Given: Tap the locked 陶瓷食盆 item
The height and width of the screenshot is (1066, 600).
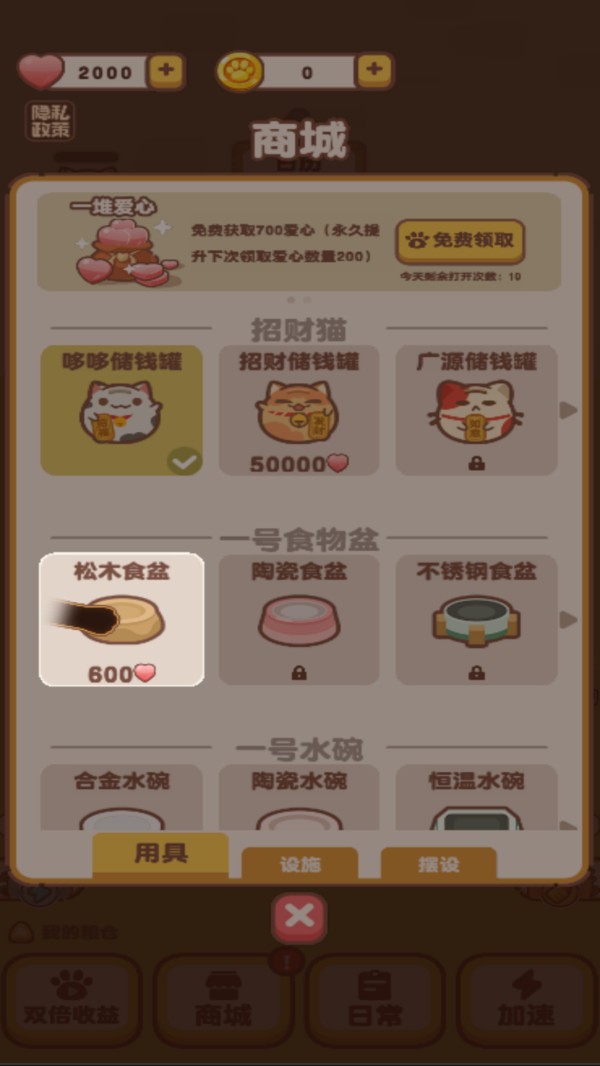Looking at the screenshot, I should 299,619.
